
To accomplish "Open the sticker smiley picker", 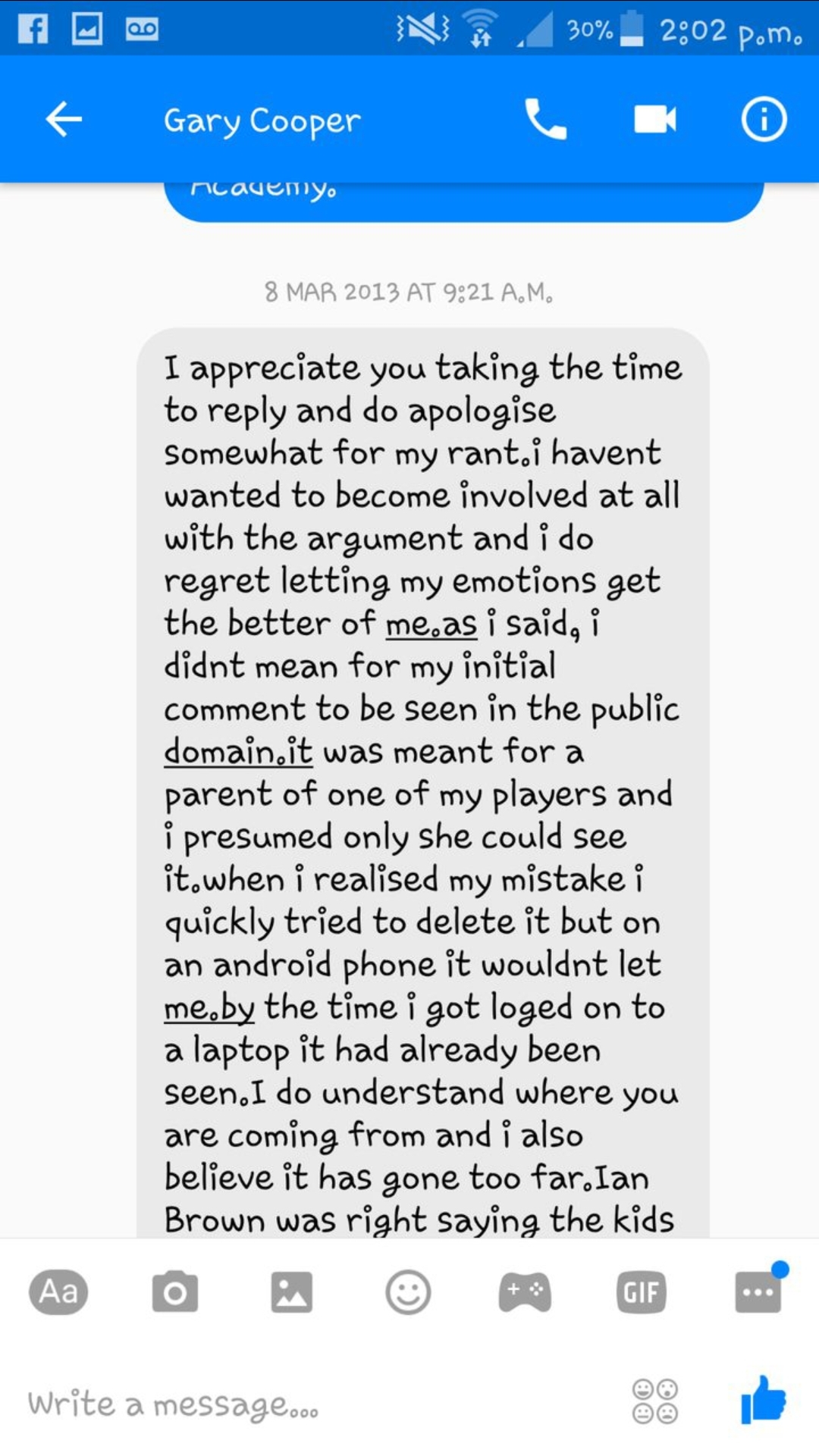I will [x=408, y=1292].
